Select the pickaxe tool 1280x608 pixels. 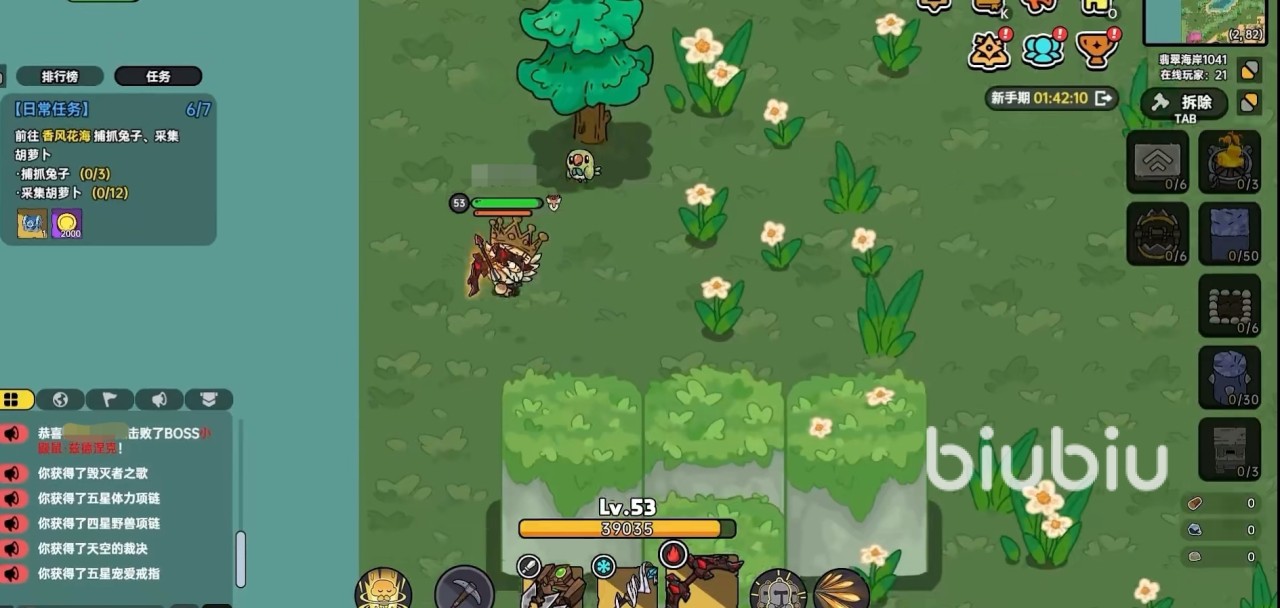coord(464,590)
